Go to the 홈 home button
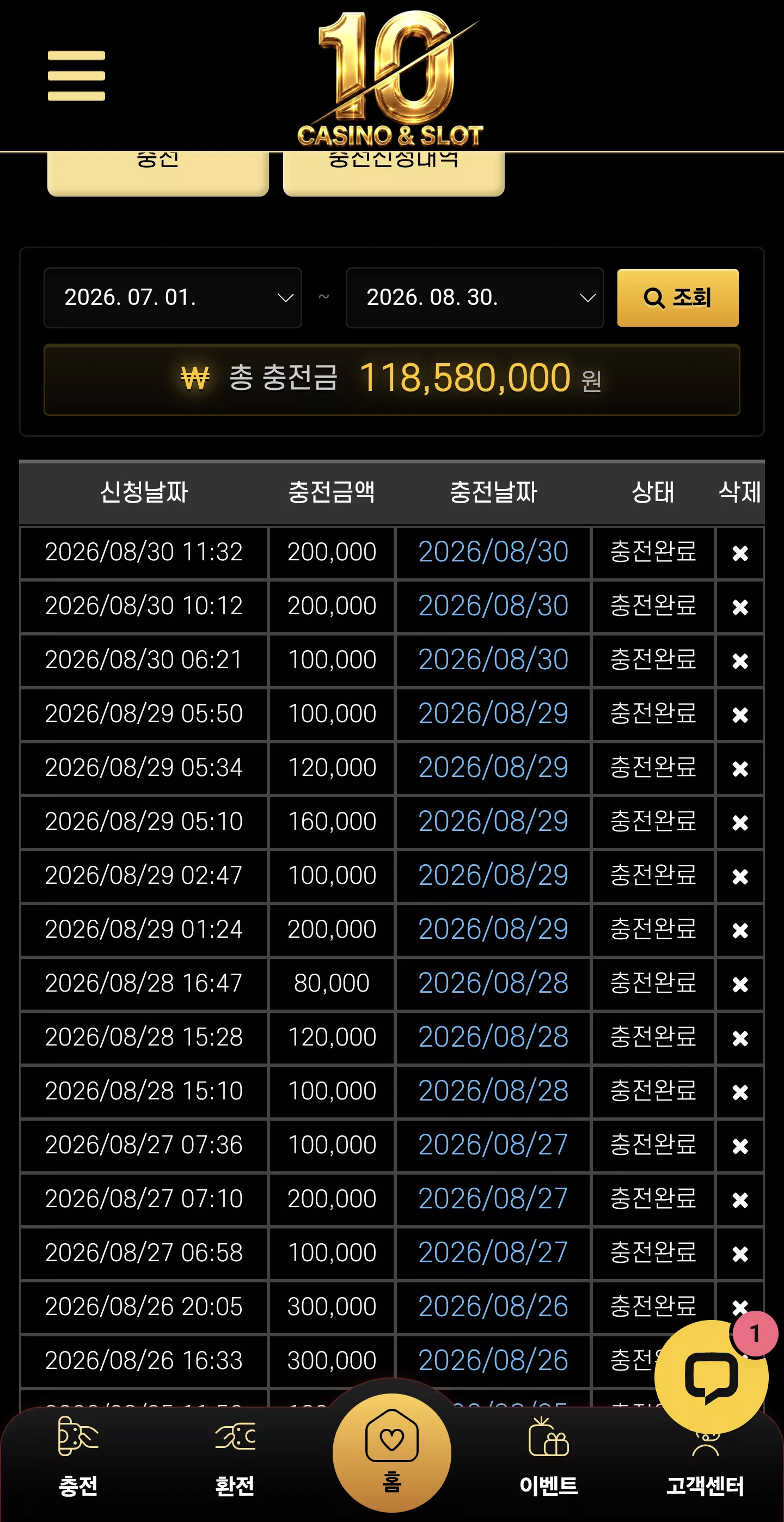Viewport: 784px width, 1522px height. (x=391, y=1452)
